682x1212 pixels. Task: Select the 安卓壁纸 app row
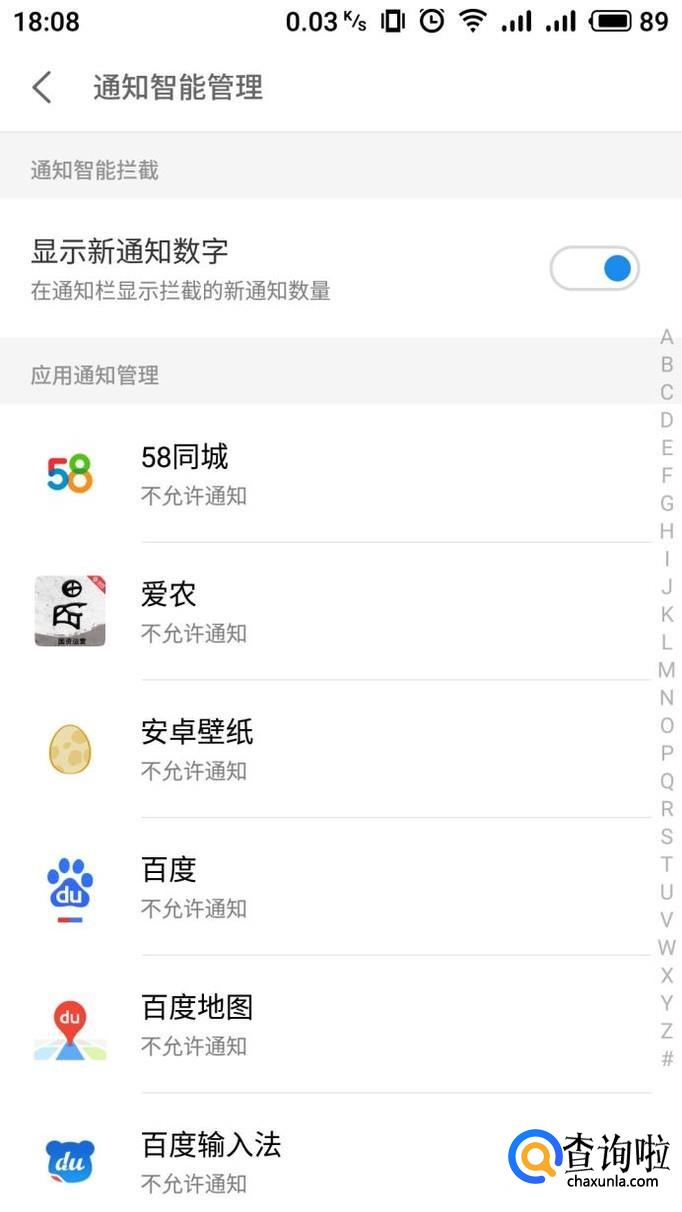click(x=340, y=749)
